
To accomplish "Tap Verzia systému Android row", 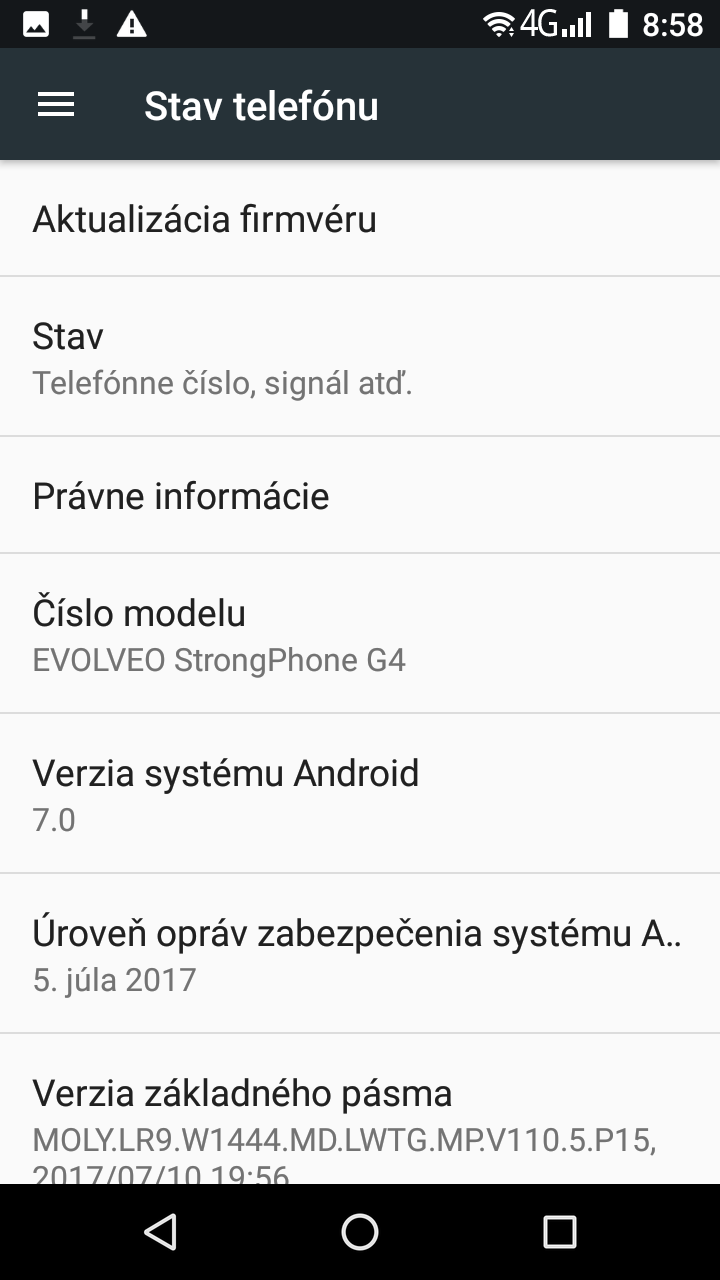I will [x=360, y=794].
